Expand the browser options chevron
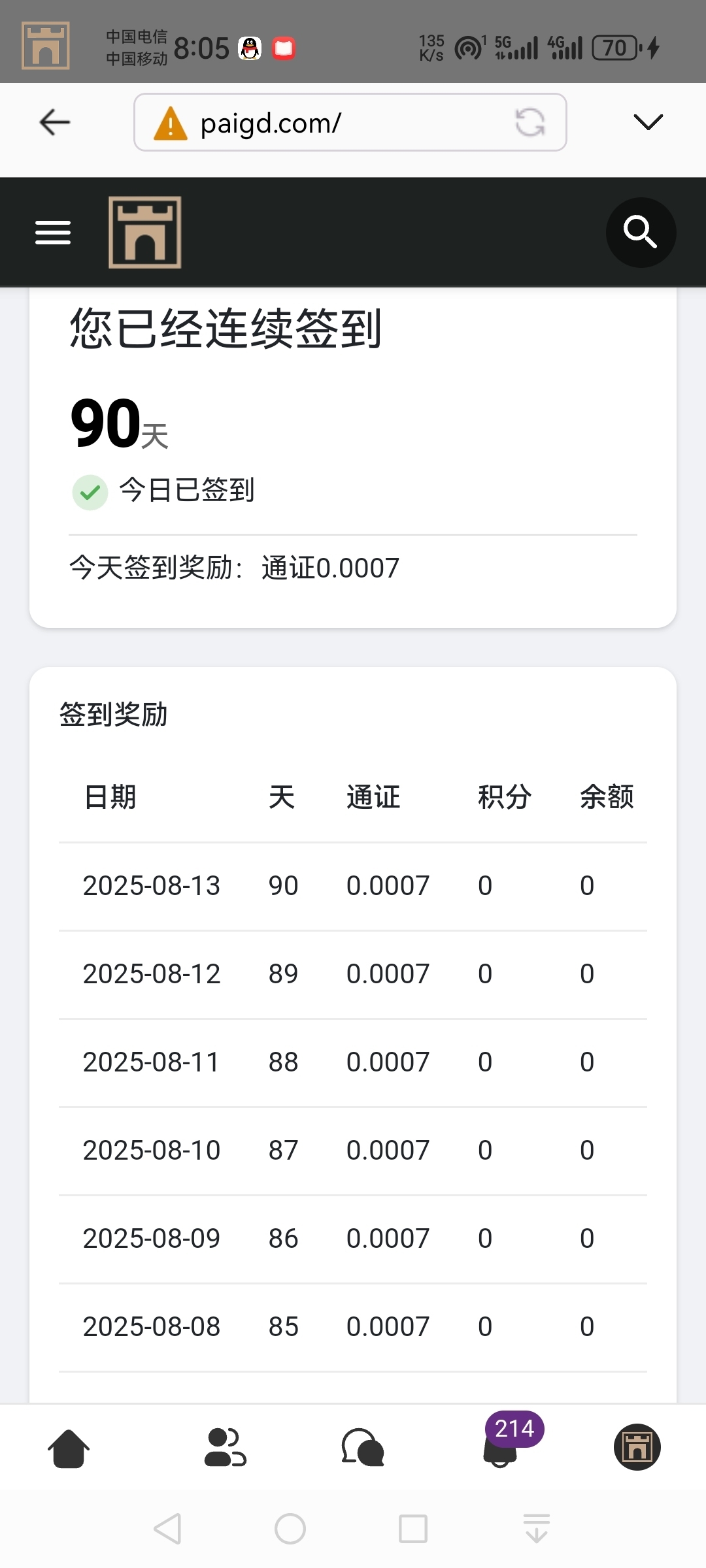Viewport: 706px width, 1568px height. tap(647, 122)
